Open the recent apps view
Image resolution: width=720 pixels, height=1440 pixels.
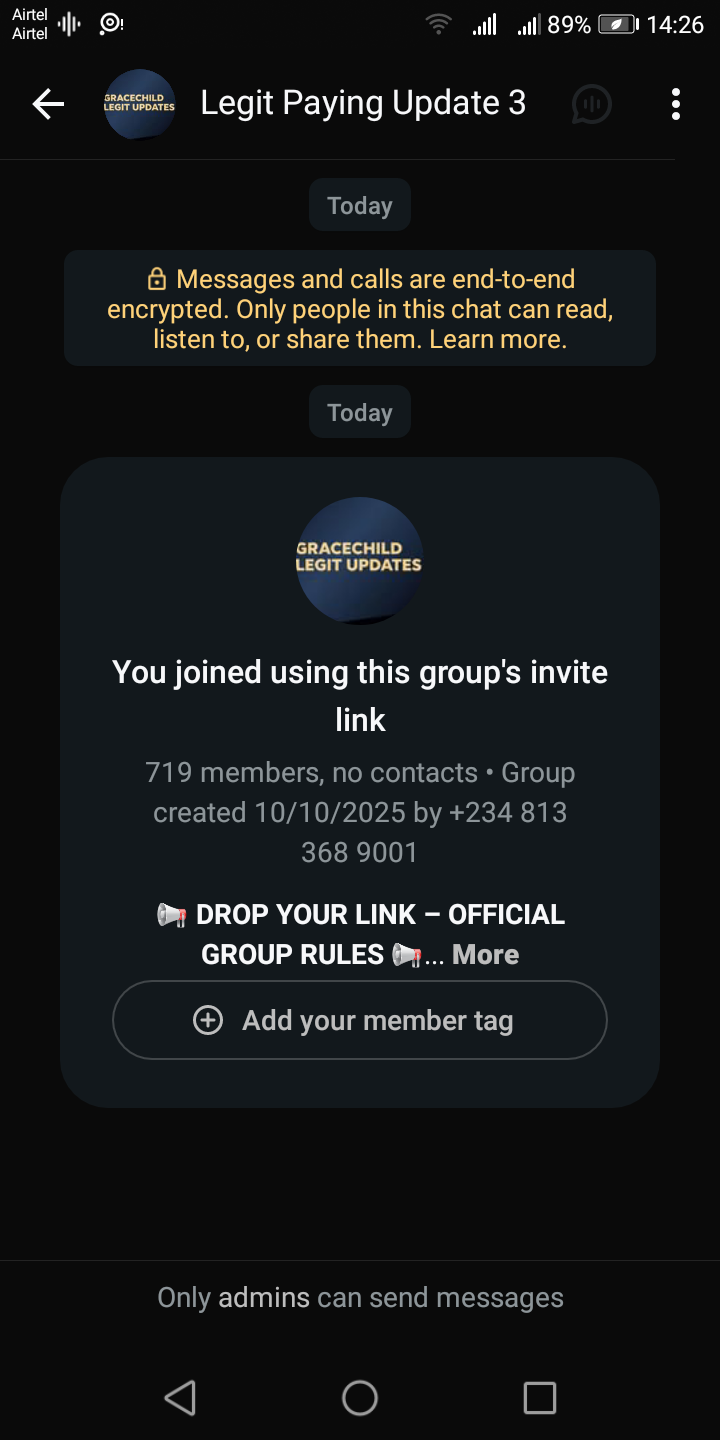pos(539,1397)
